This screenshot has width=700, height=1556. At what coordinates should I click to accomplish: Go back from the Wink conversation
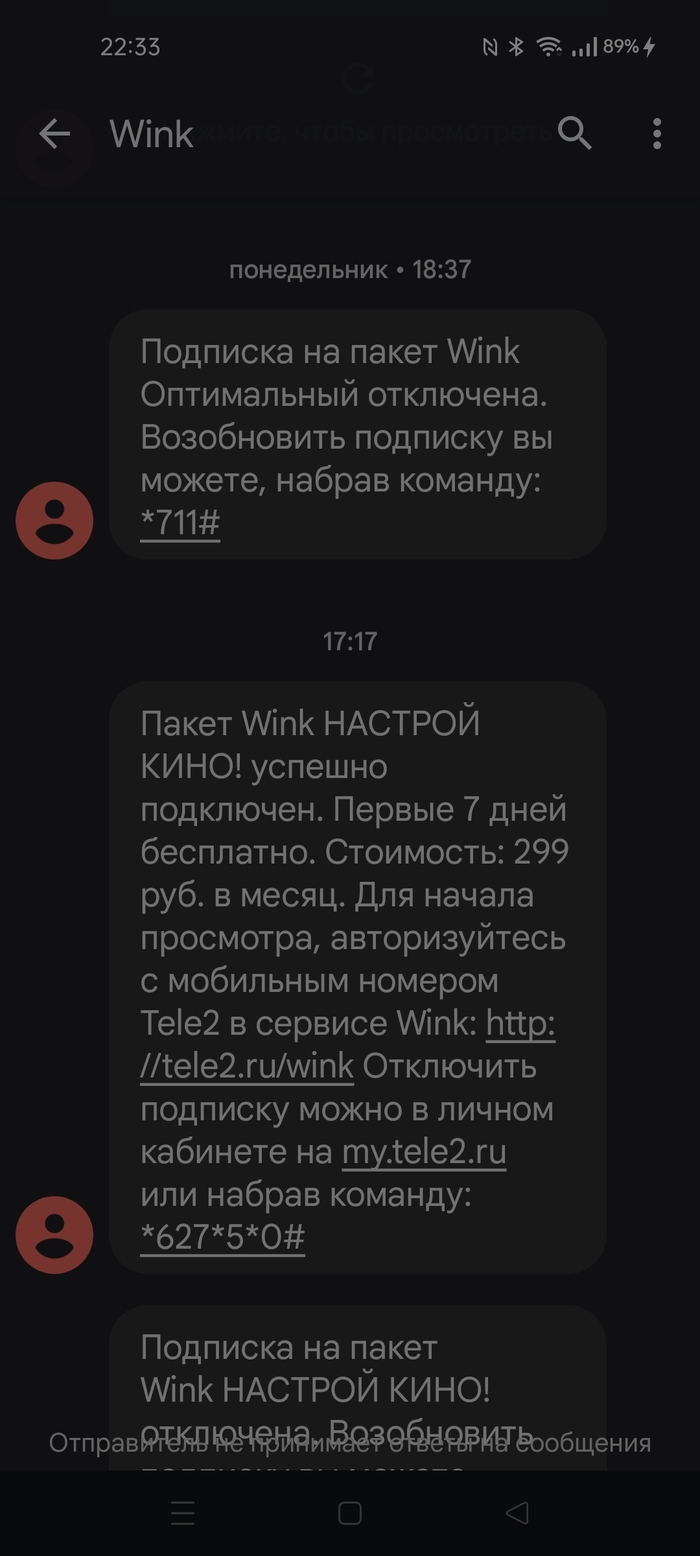pyautogui.click(x=55, y=133)
